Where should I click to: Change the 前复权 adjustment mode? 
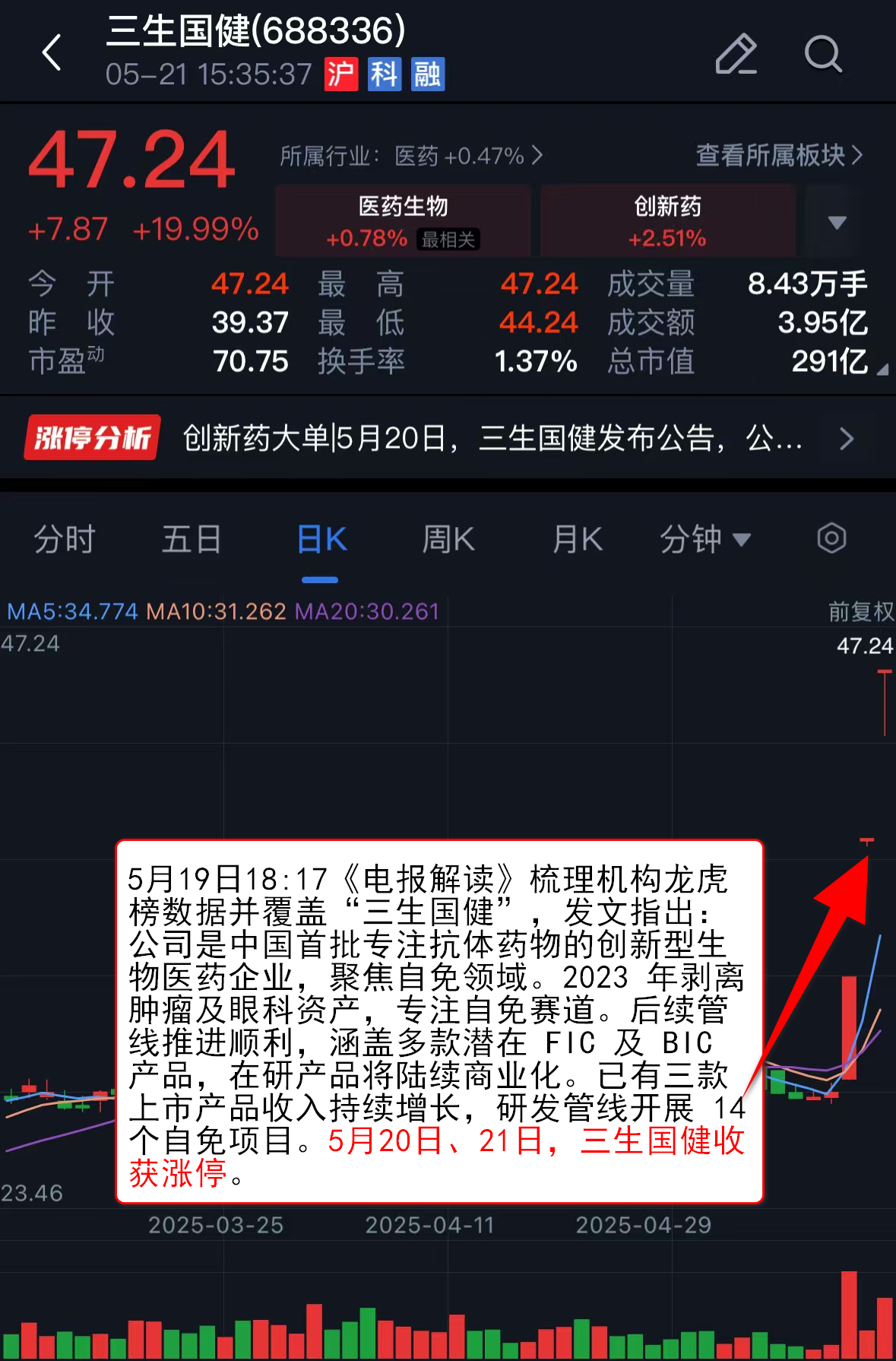(860, 611)
